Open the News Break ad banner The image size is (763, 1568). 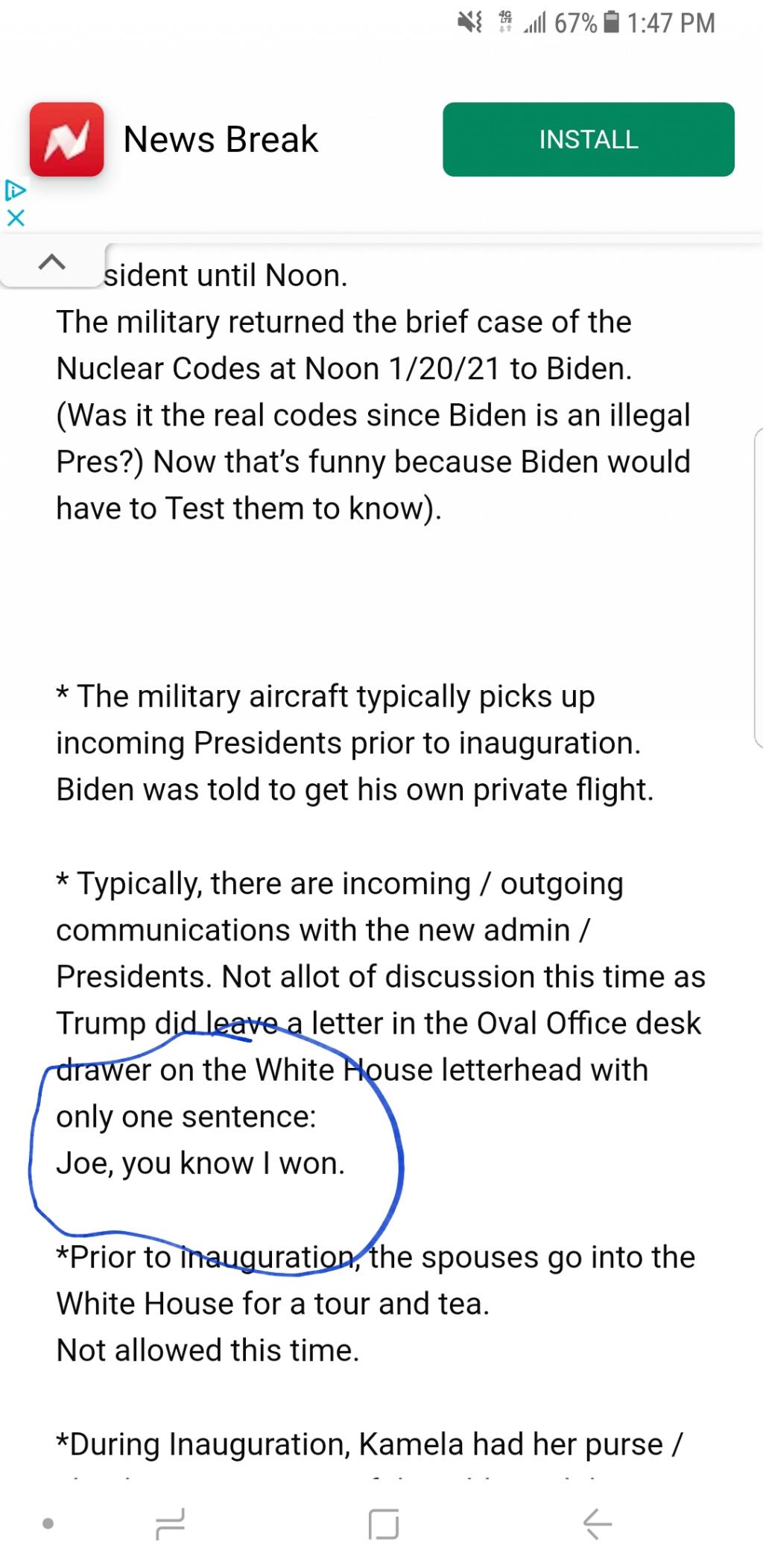(221, 139)
